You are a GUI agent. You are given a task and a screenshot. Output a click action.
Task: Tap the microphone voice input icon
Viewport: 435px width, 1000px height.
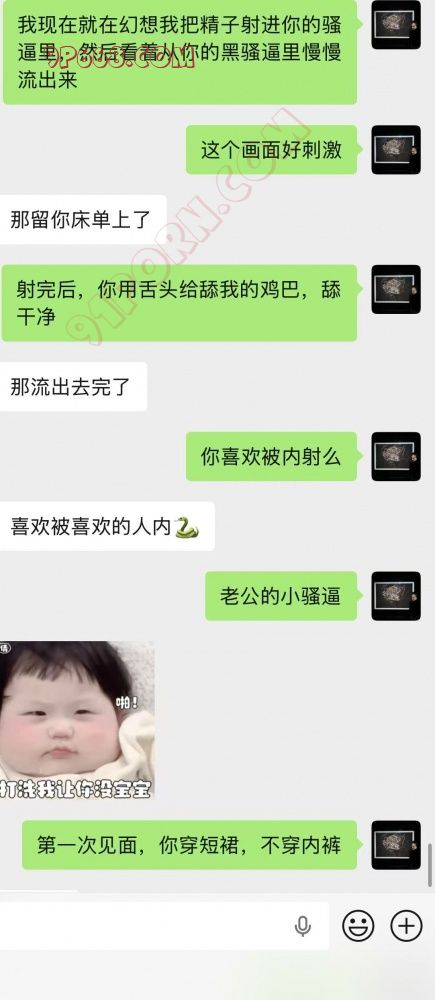303,926
